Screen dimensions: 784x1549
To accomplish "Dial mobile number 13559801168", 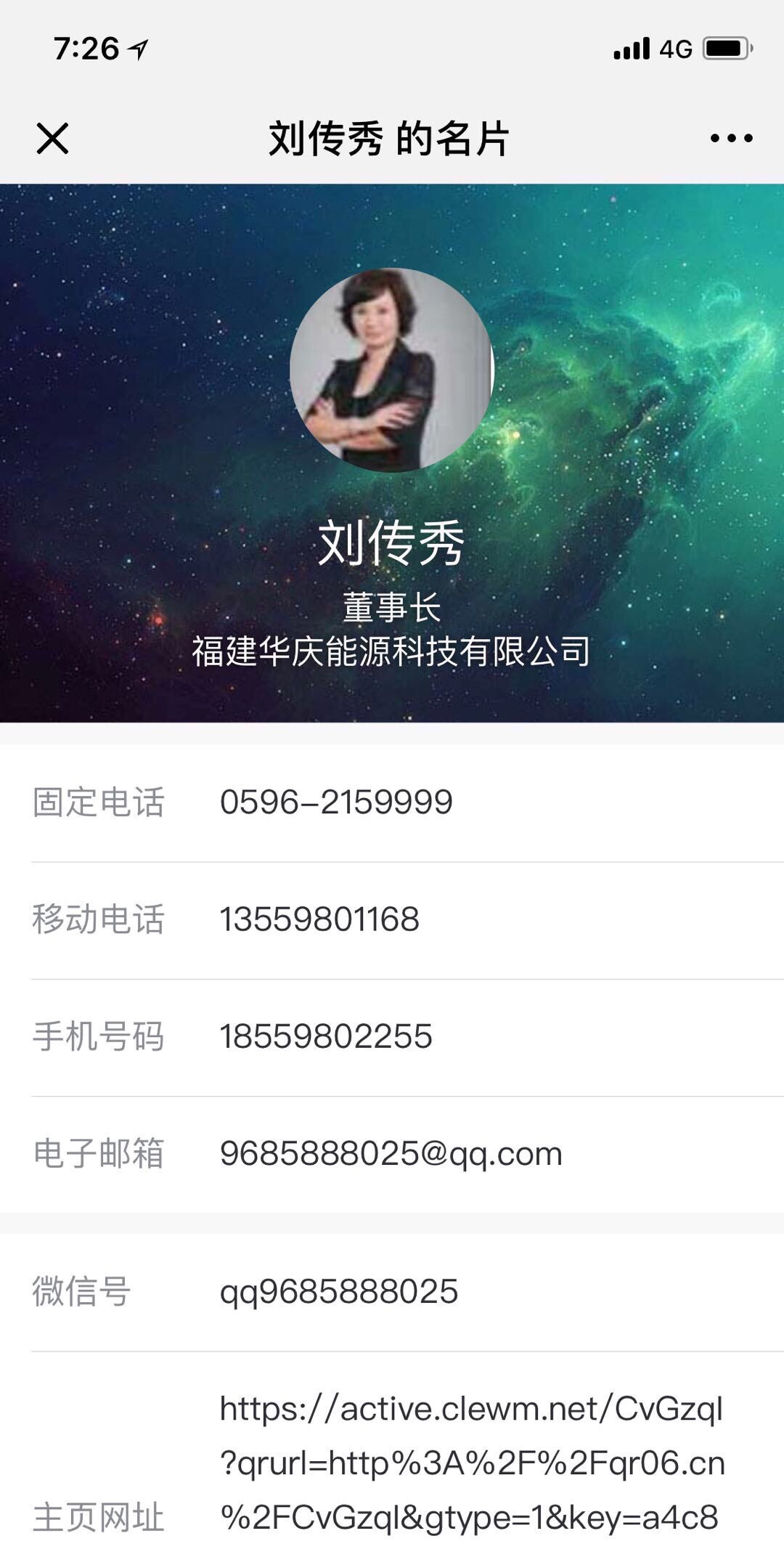I will pyautogui.click(x=319, y=919).
